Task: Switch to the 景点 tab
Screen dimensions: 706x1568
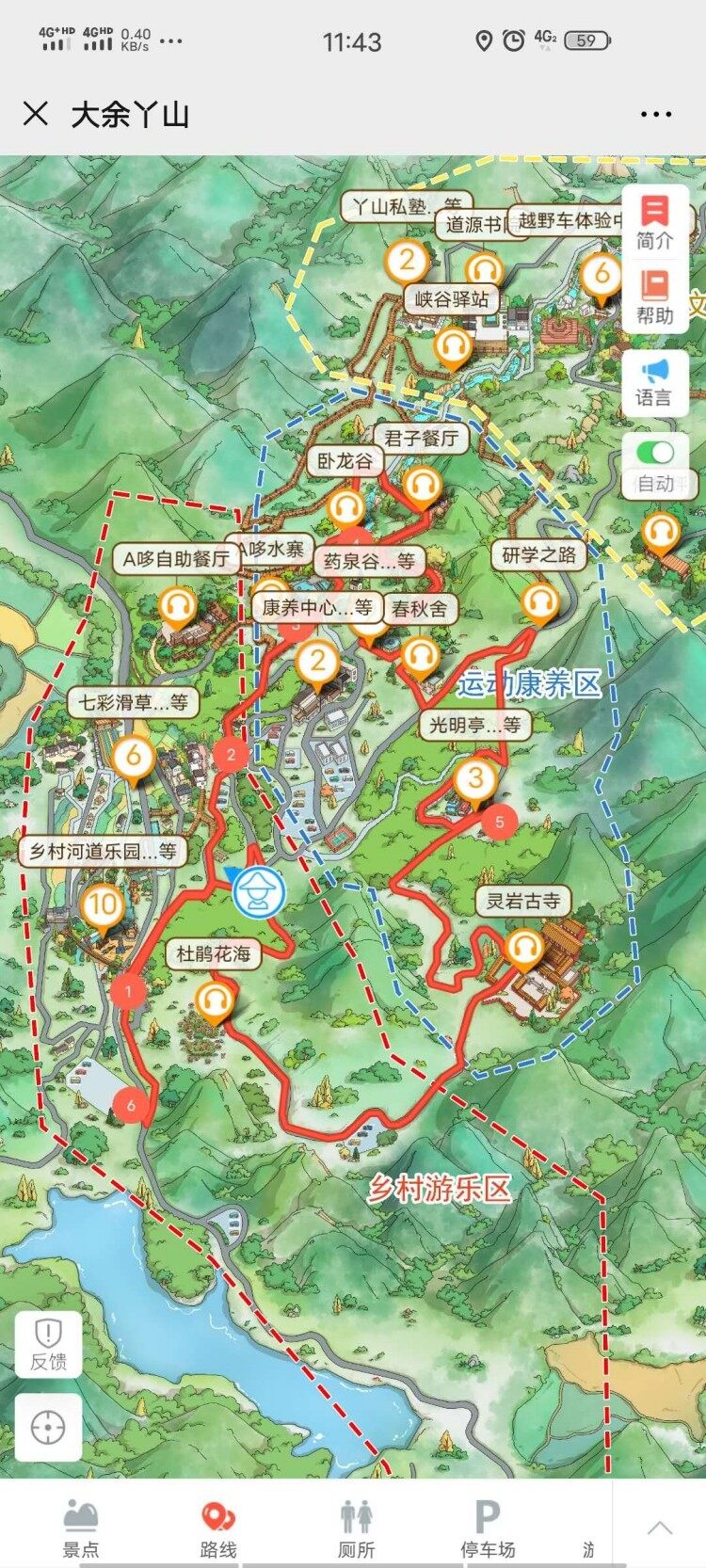Action: (81, 1528)
